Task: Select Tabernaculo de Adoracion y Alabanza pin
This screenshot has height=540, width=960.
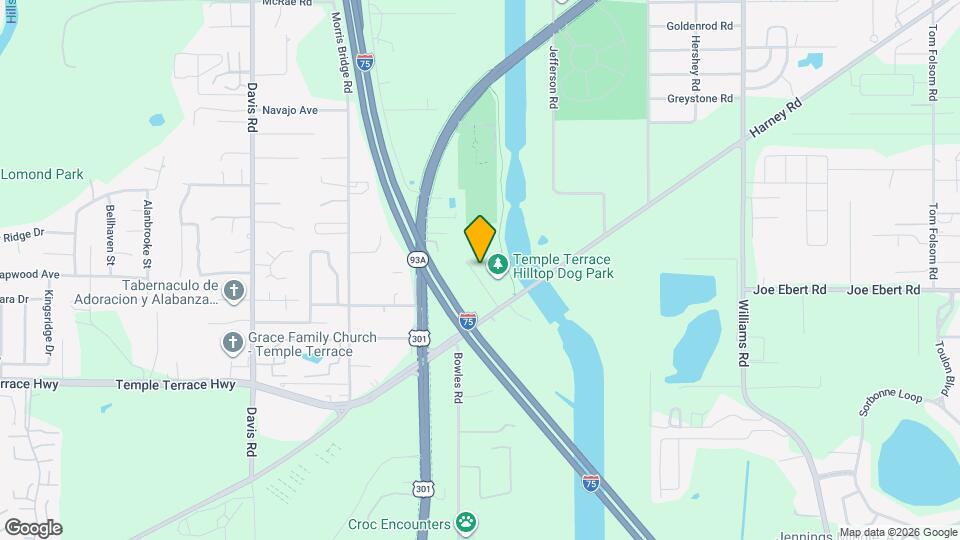Action: (x=234, y=292)
